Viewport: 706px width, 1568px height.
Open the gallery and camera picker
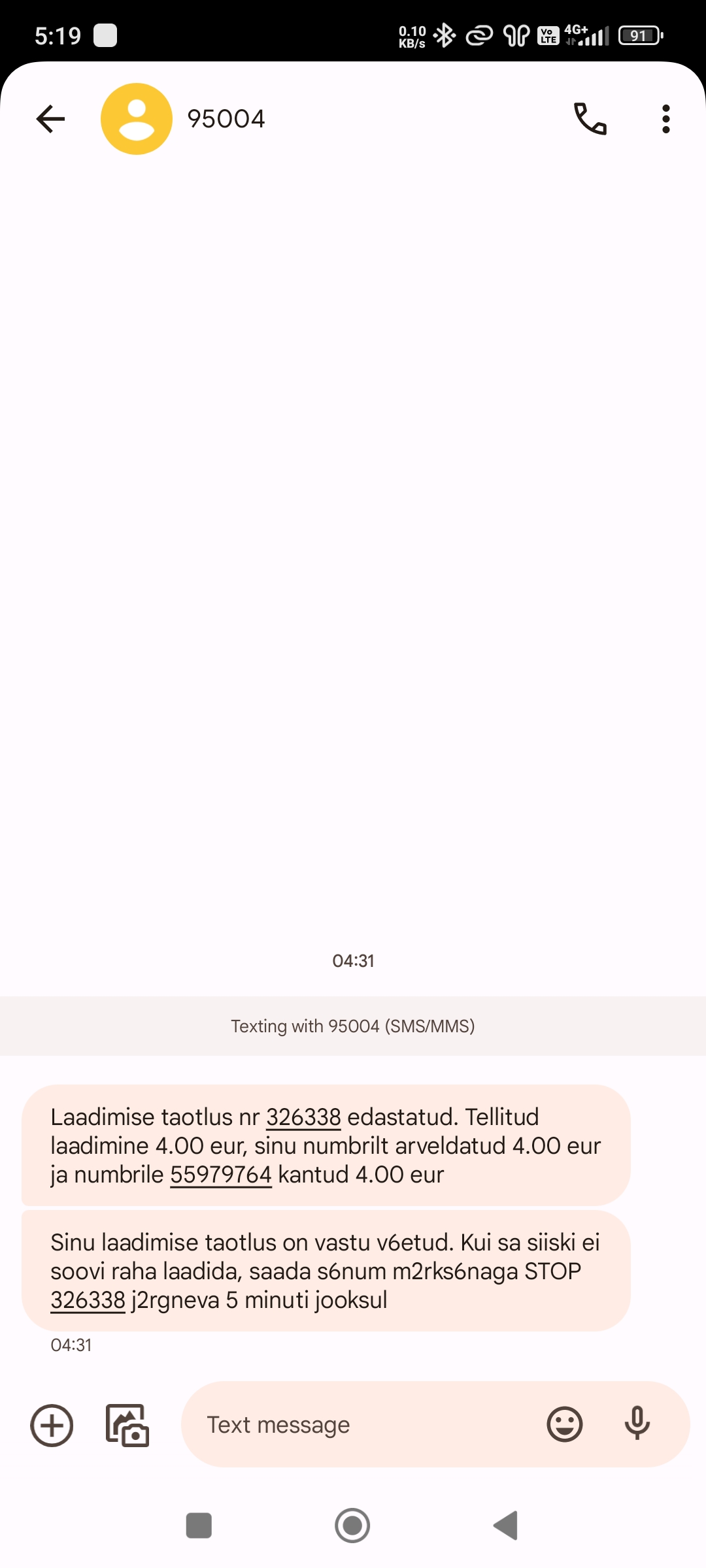click(127, 1425)
